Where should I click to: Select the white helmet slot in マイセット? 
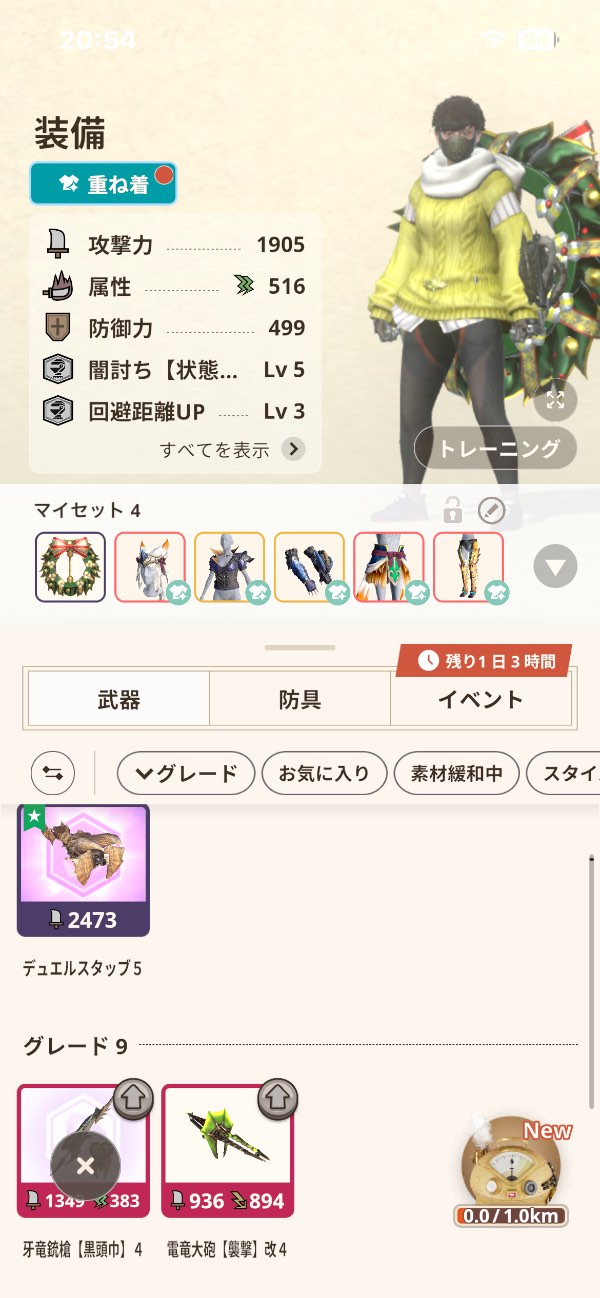[150, 567]
